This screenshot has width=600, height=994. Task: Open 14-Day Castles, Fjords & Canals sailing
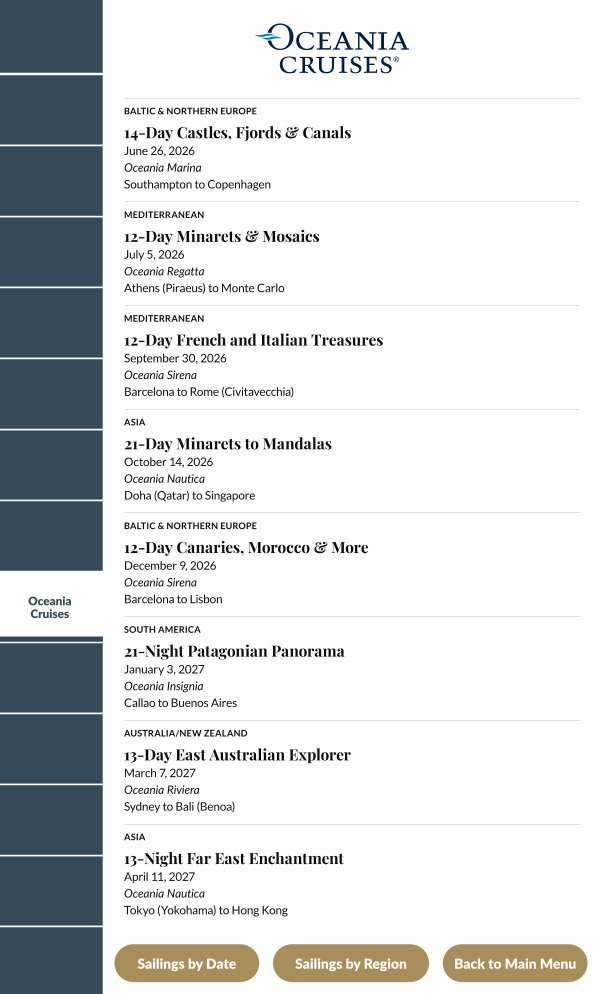(x=238, y=133)
